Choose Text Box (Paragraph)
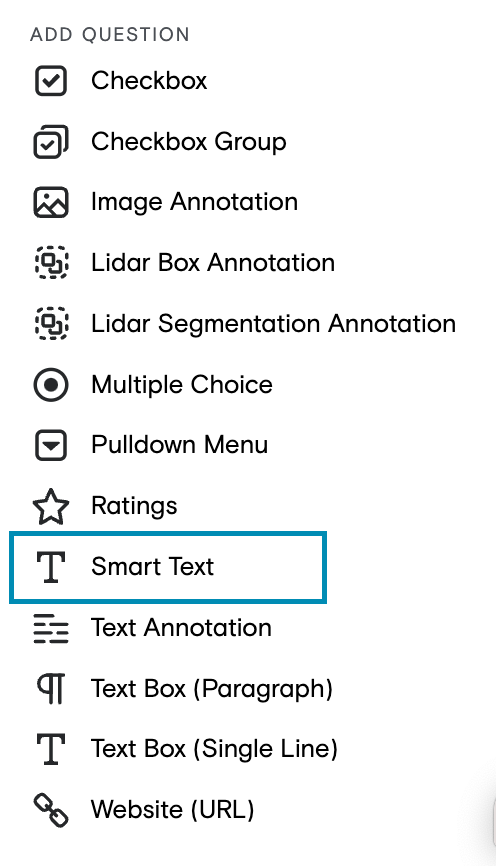The image size is (496, 866). [183, 689]
